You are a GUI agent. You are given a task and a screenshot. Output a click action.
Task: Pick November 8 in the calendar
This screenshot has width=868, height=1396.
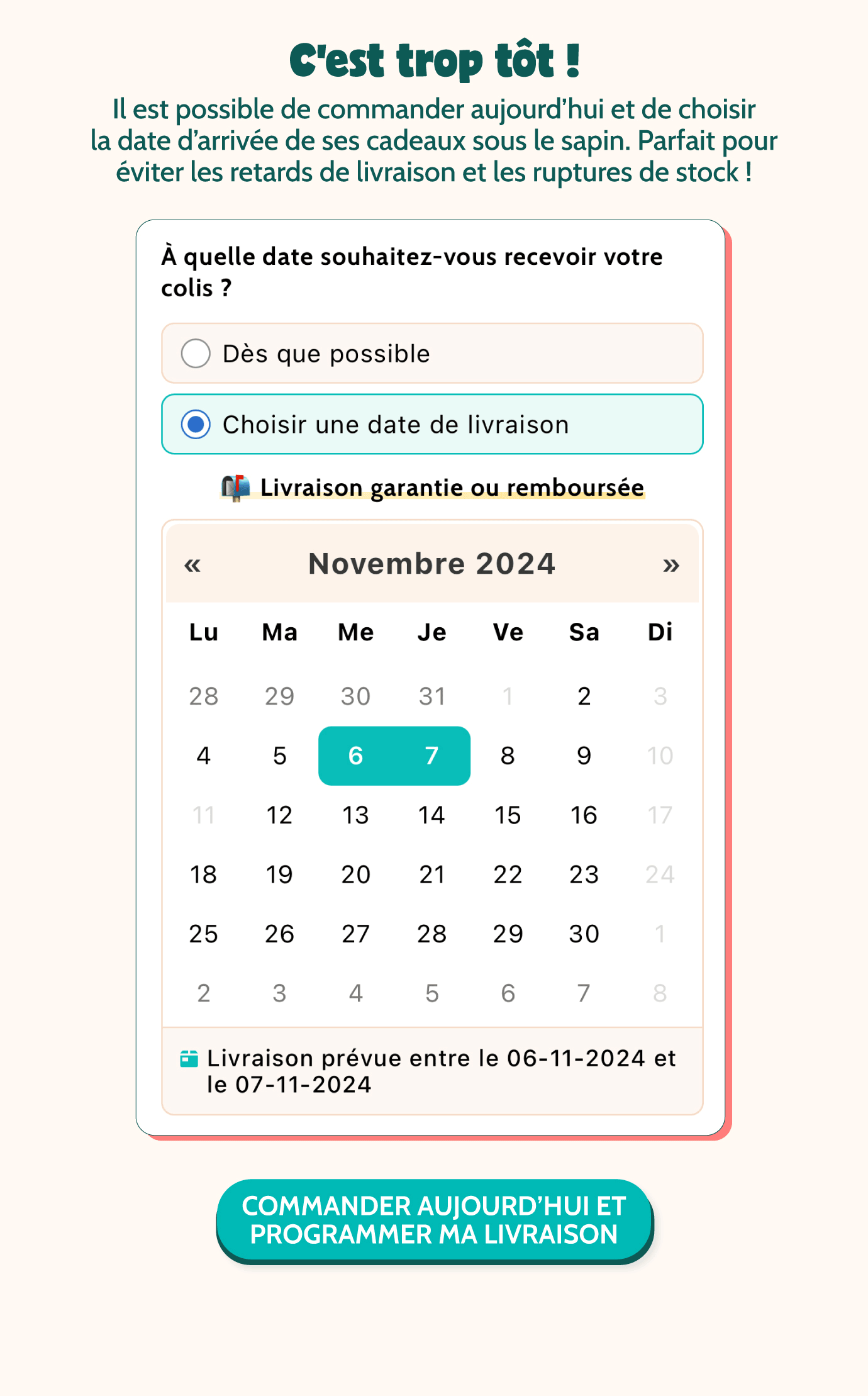(x=508, y=756)
